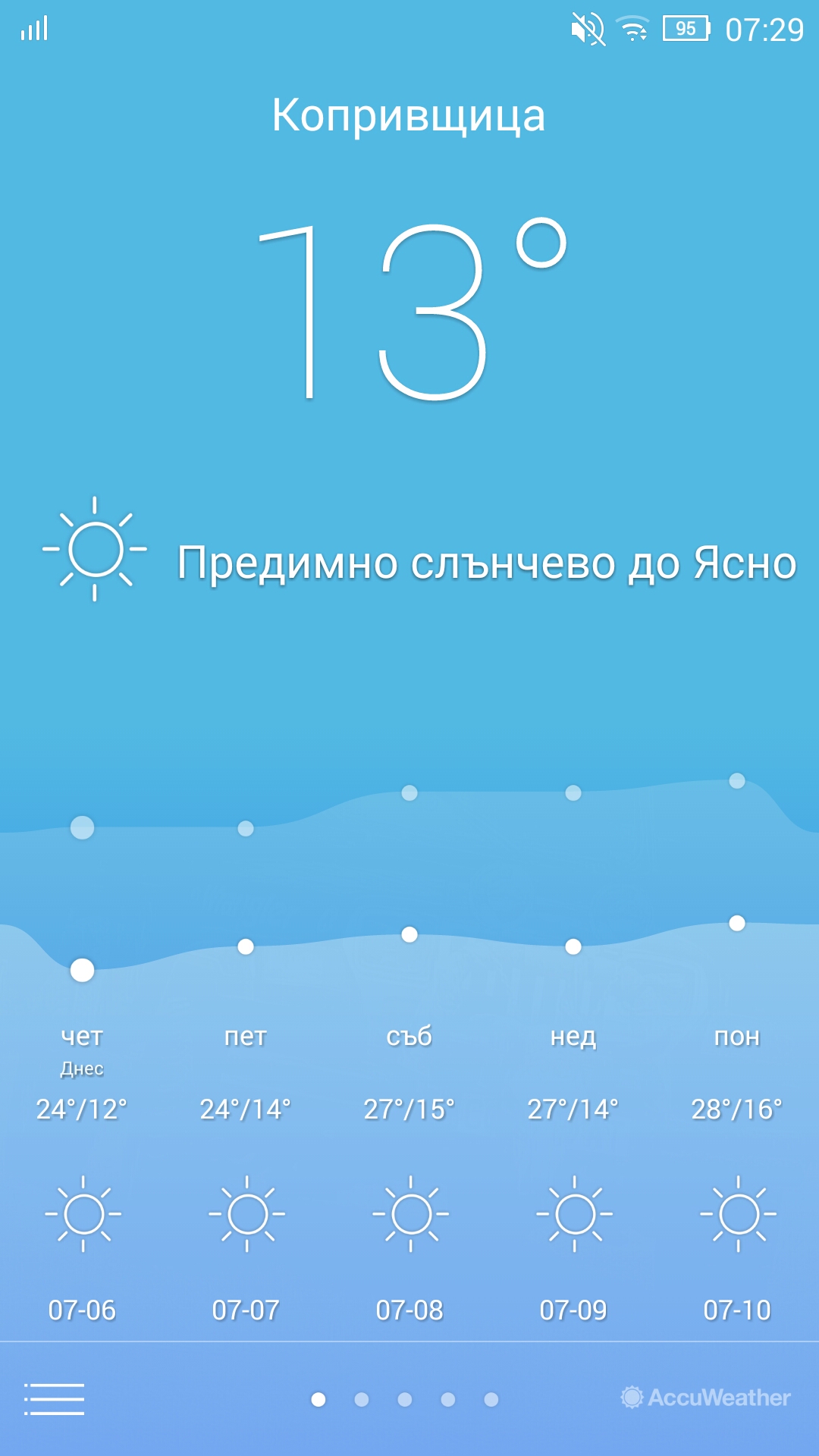Image resolution: width=819 pixels, height=1456 pixels.
Task: Tap the Копривщица city name
Action: click(x=409, y=115)
